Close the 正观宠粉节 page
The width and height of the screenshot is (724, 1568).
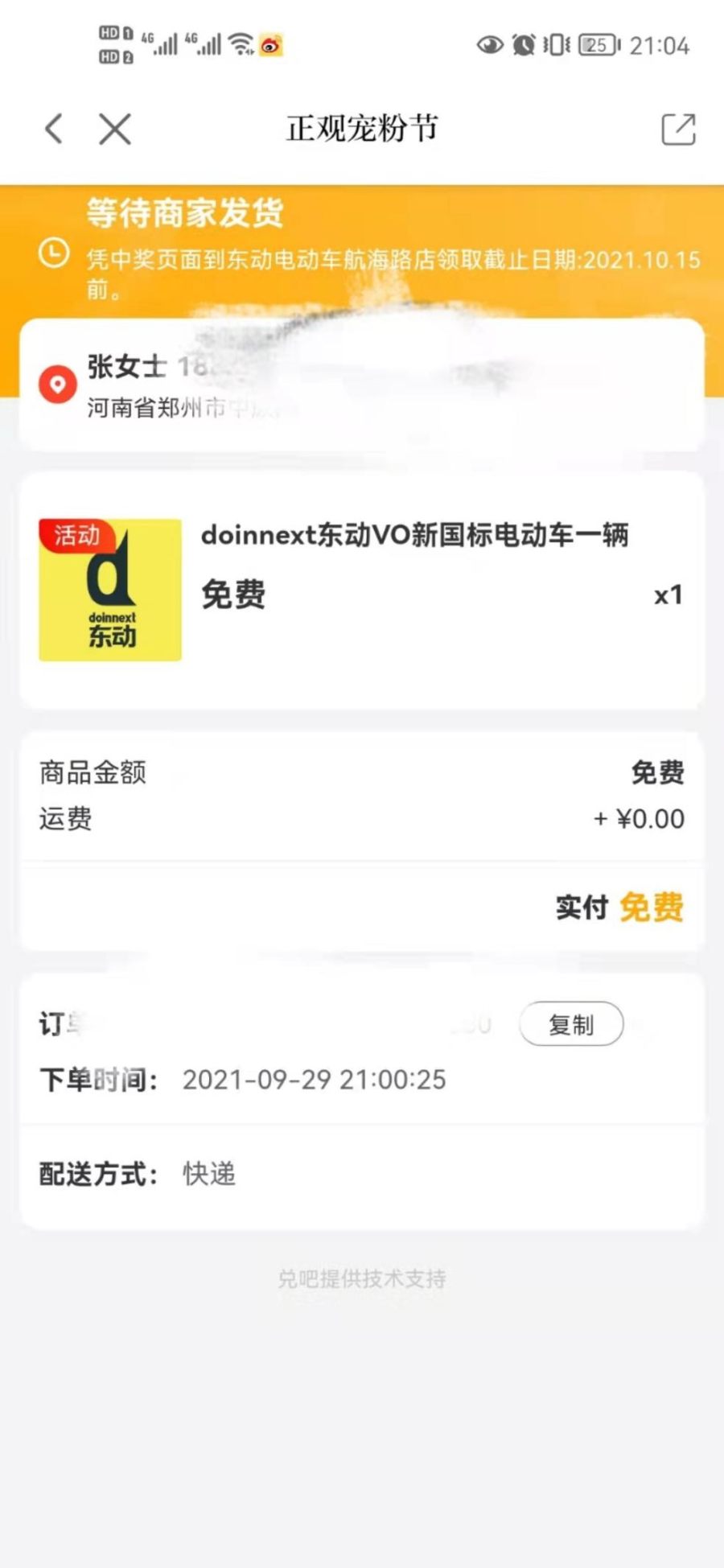click(115, 129)
